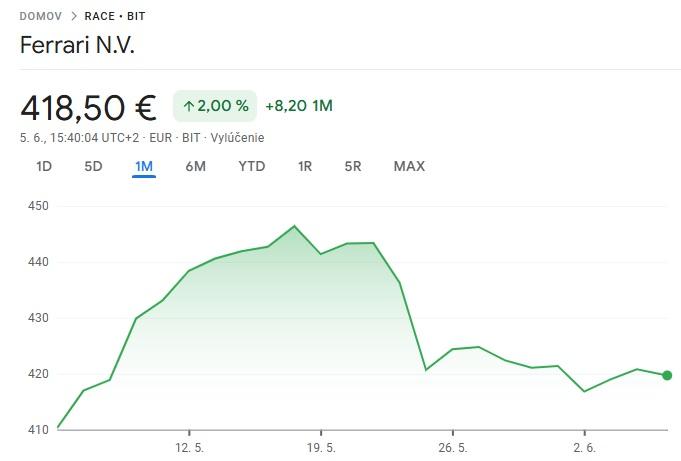Open the Vylúčenie disclaimer link
The width and height of the screenshot is (681, 461).
[237, 137]
